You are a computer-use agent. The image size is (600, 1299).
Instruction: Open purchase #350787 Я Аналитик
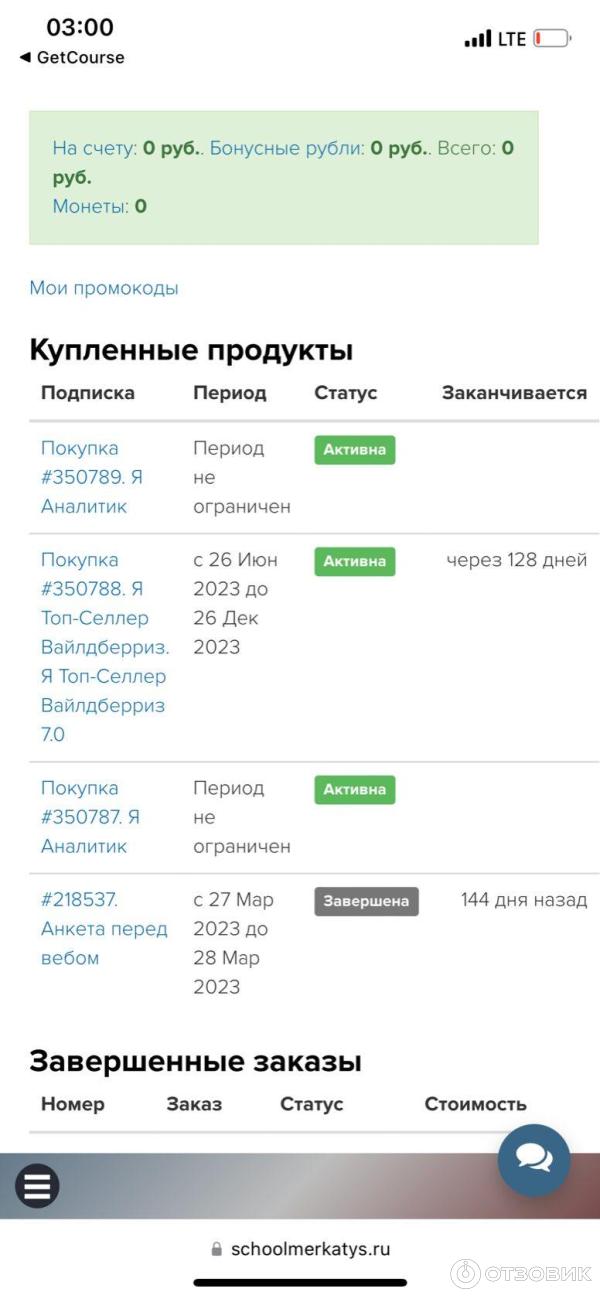(x=90, y=817)
